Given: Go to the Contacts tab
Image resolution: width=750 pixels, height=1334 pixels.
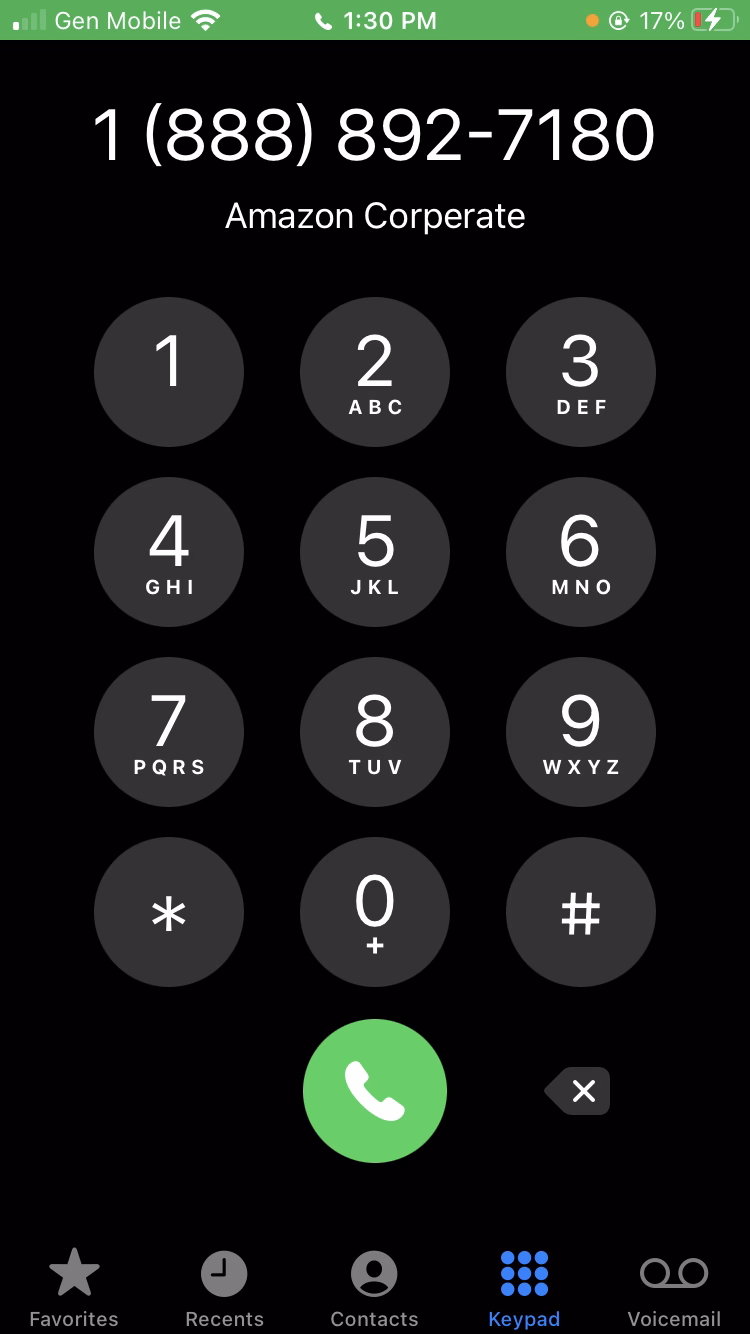Looking at the screenshot, I should click(x=374, y=1287).
